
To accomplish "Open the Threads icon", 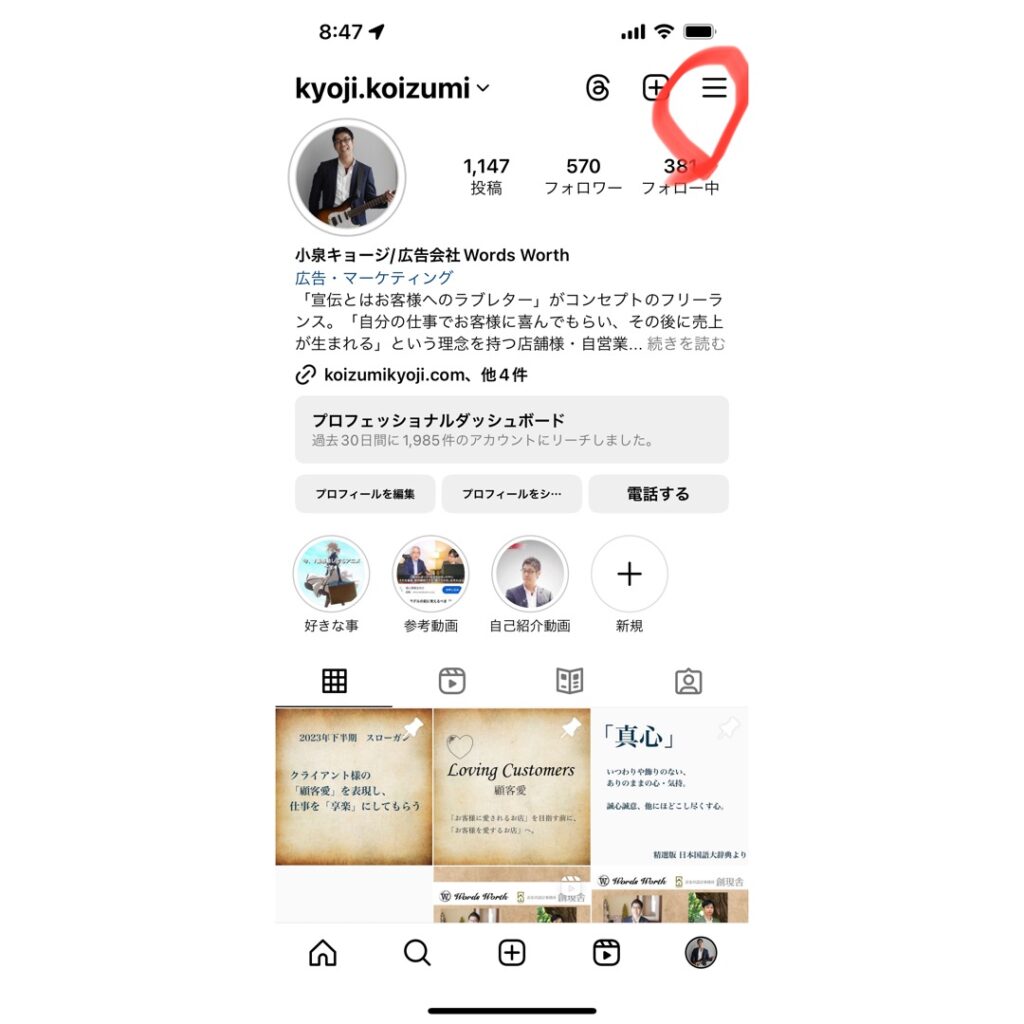I will click(597, 88).
